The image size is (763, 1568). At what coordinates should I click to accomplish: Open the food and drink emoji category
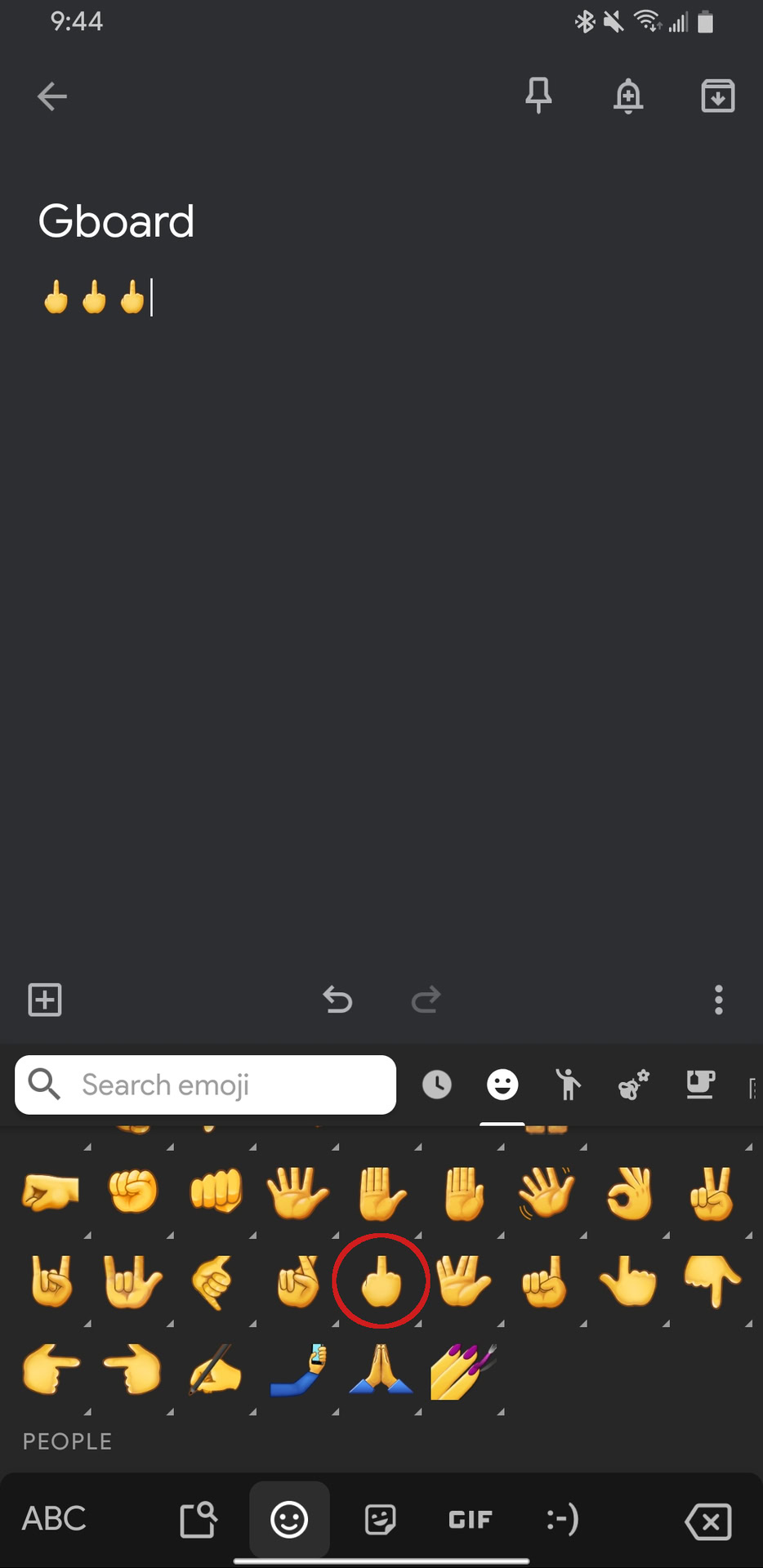700,1085
